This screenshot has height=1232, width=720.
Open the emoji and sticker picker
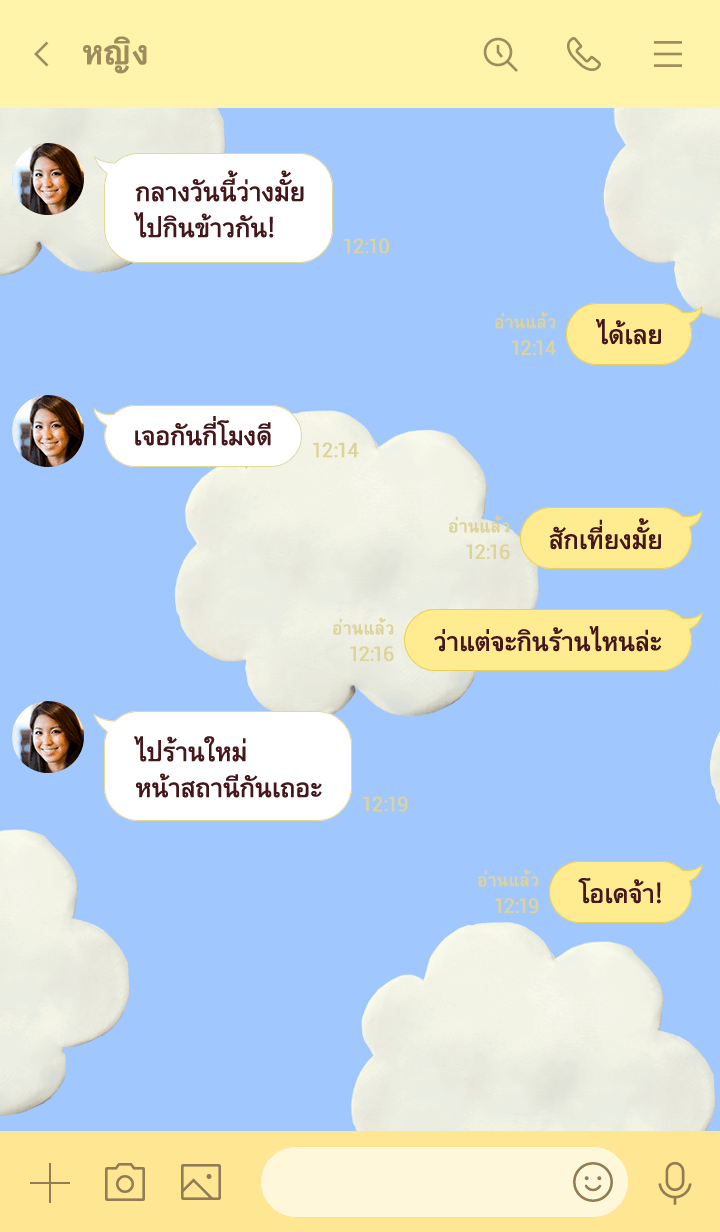pos(592,1183)
